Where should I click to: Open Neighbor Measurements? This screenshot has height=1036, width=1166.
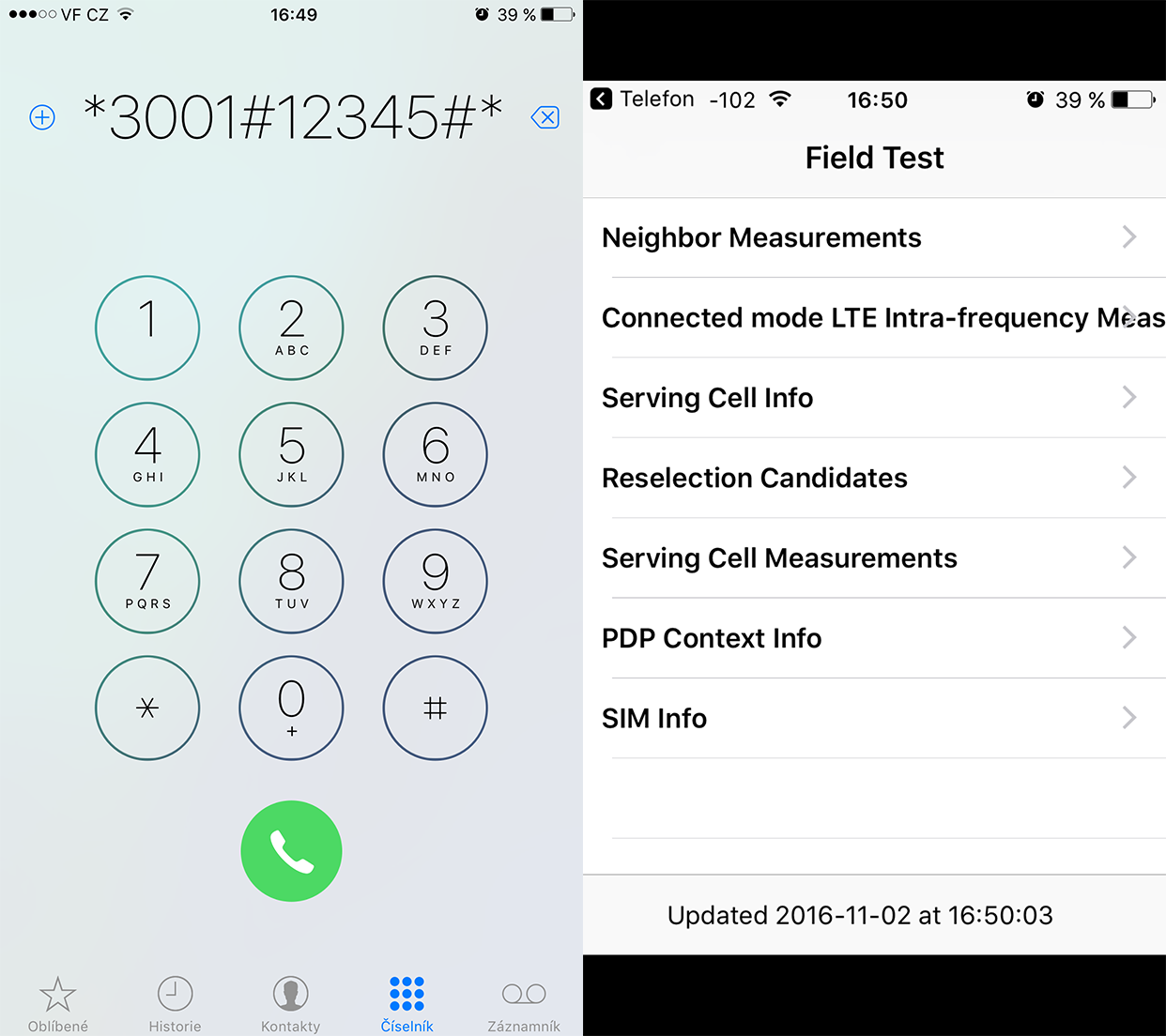pyautogui.click(x=873, y=237)
